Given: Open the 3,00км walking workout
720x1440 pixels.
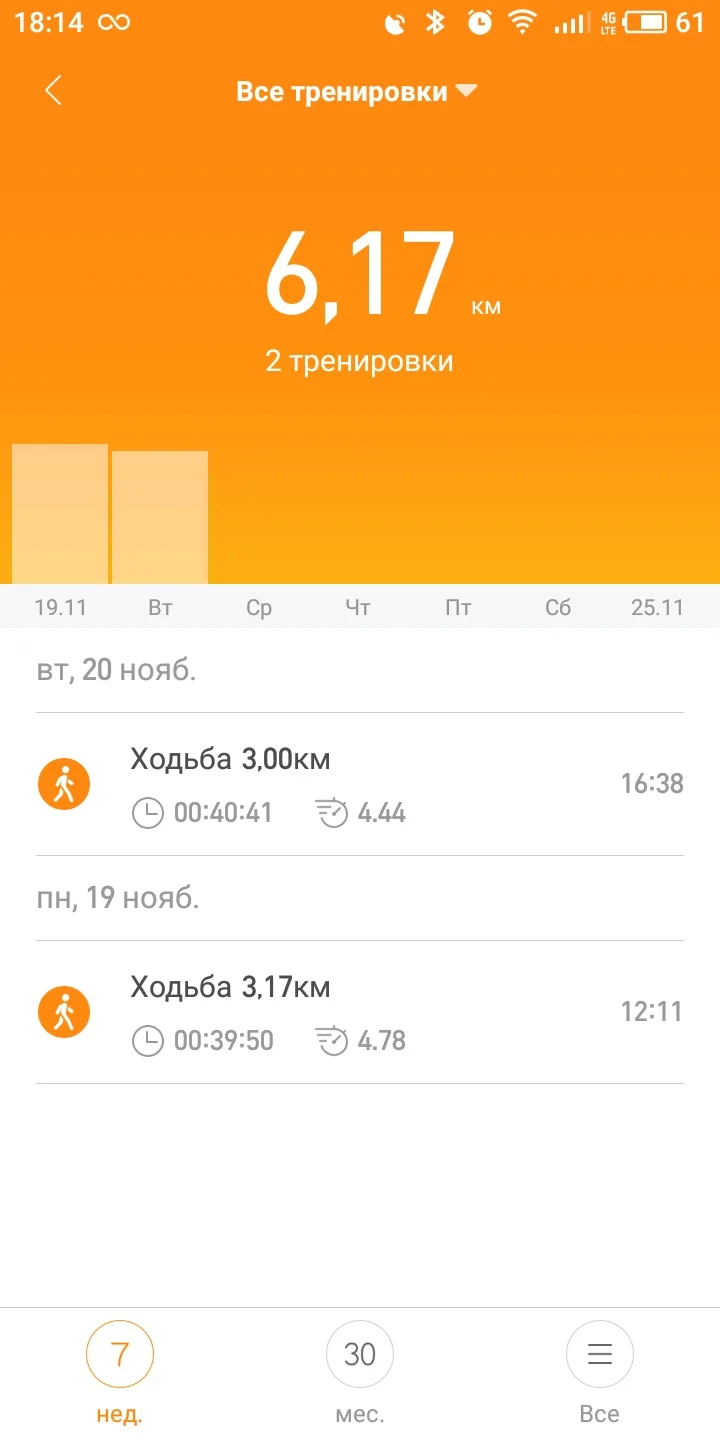Looking at the screenshot, I should [360, 784].
